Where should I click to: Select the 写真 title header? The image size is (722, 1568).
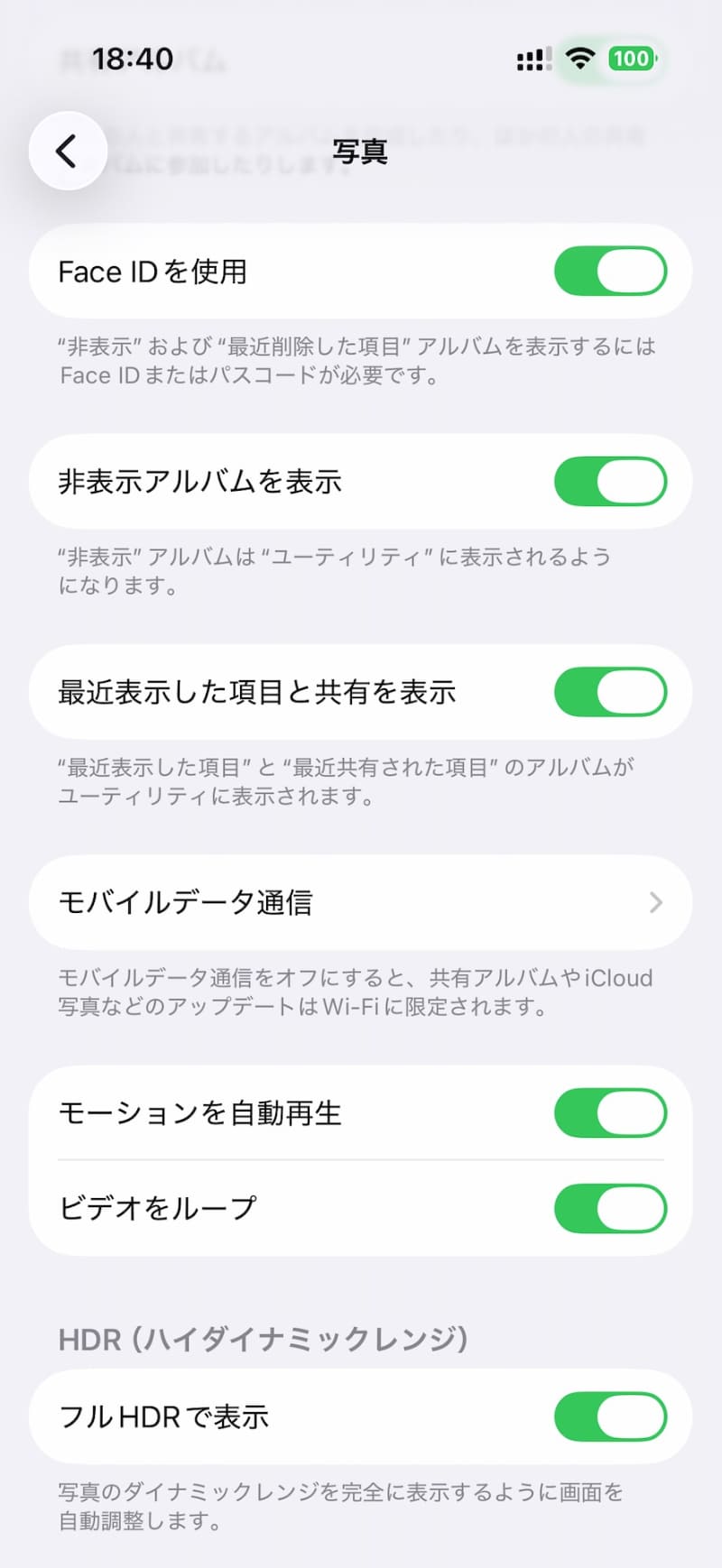pyautogui.click(x=361, y=152)
